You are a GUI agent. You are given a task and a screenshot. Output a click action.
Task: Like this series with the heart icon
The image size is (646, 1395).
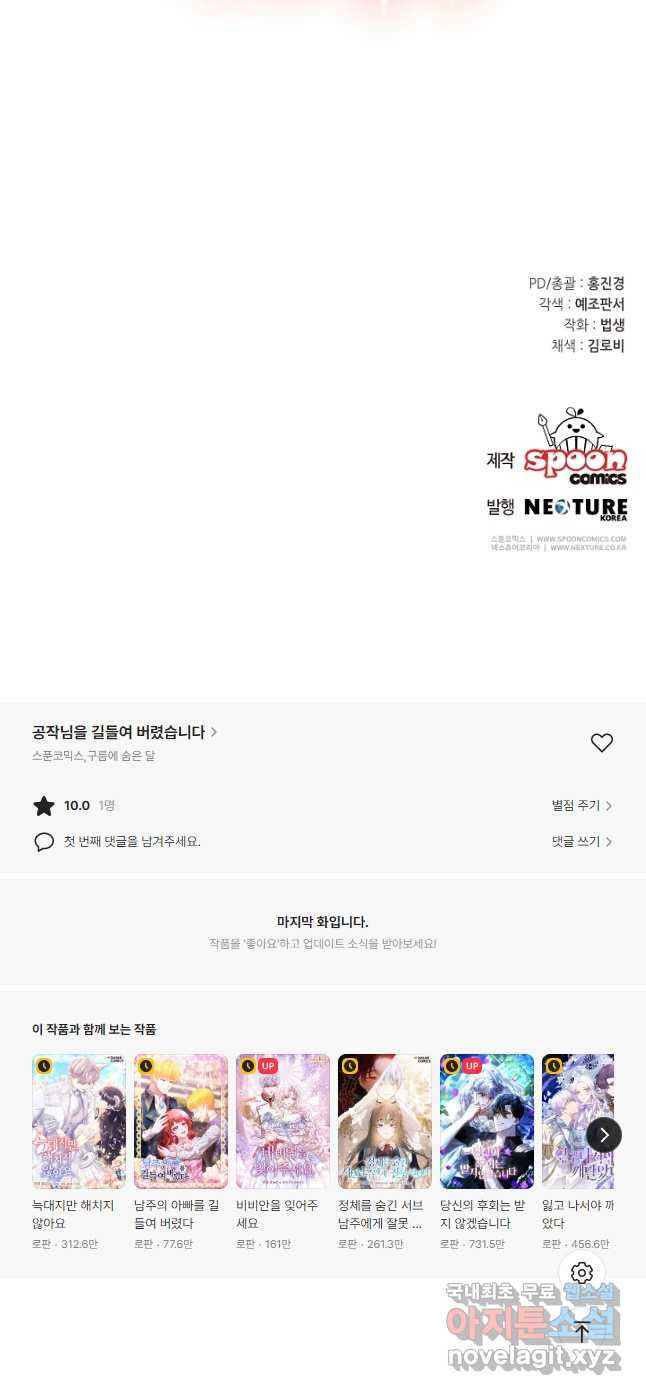point(601,743)
